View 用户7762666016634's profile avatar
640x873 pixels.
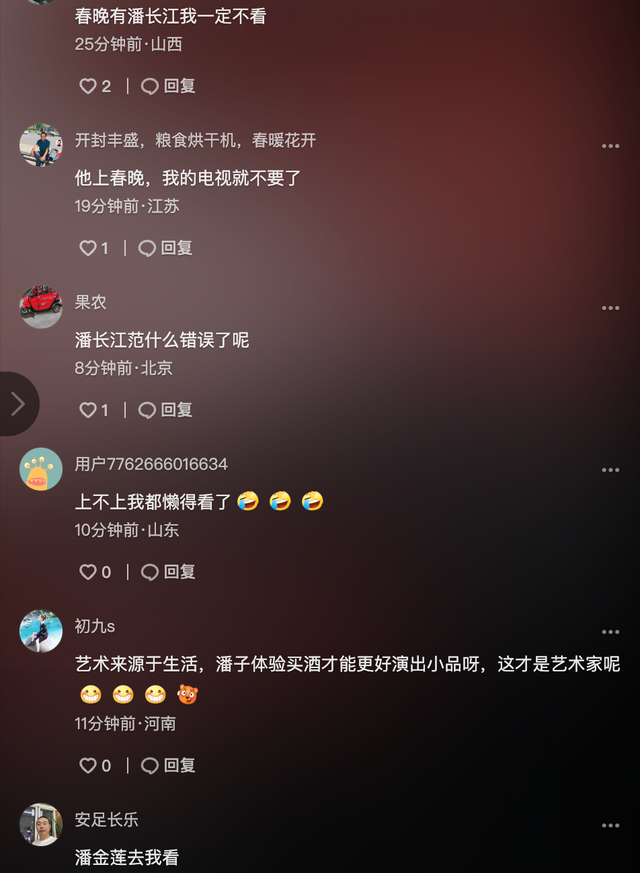41,468
